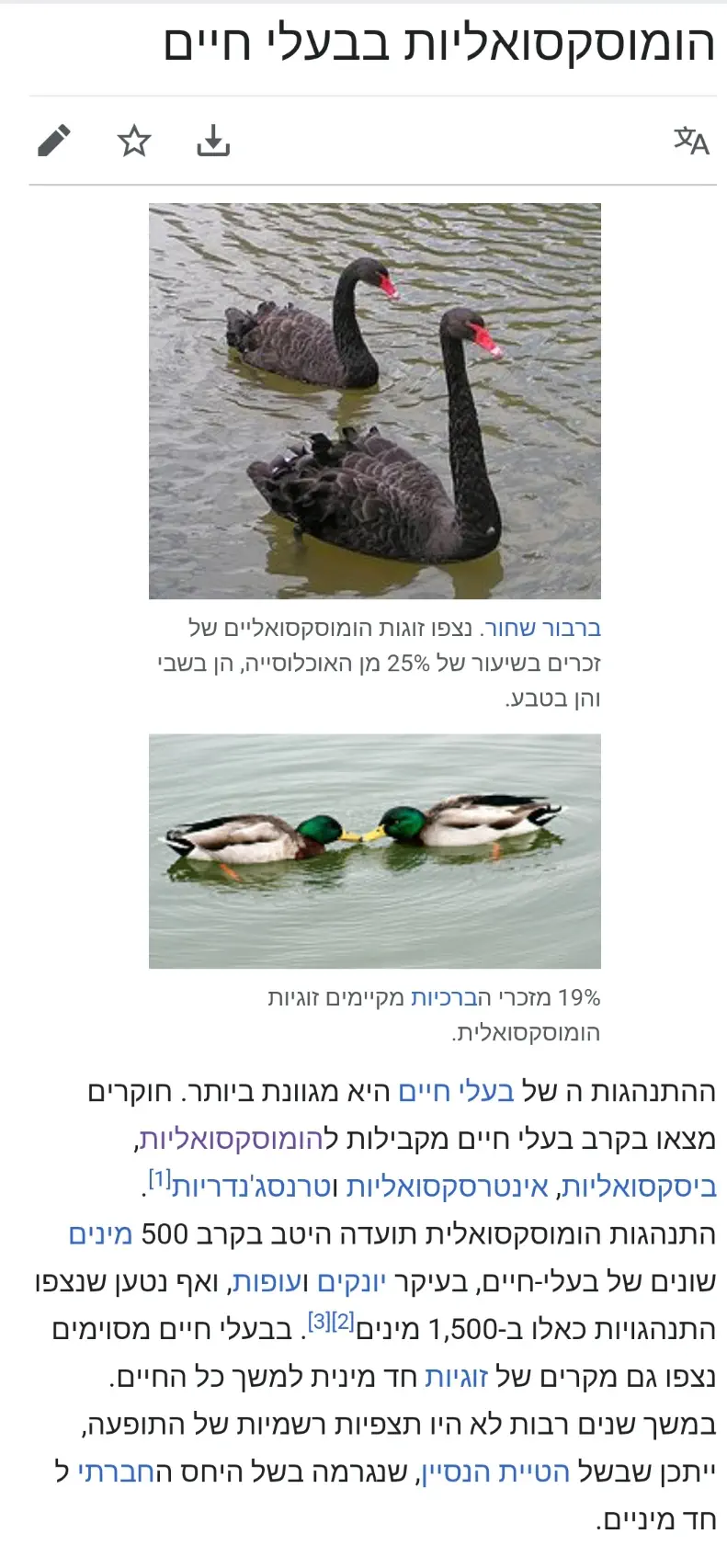Edit the article with pencil icon

tap(54, 142)
